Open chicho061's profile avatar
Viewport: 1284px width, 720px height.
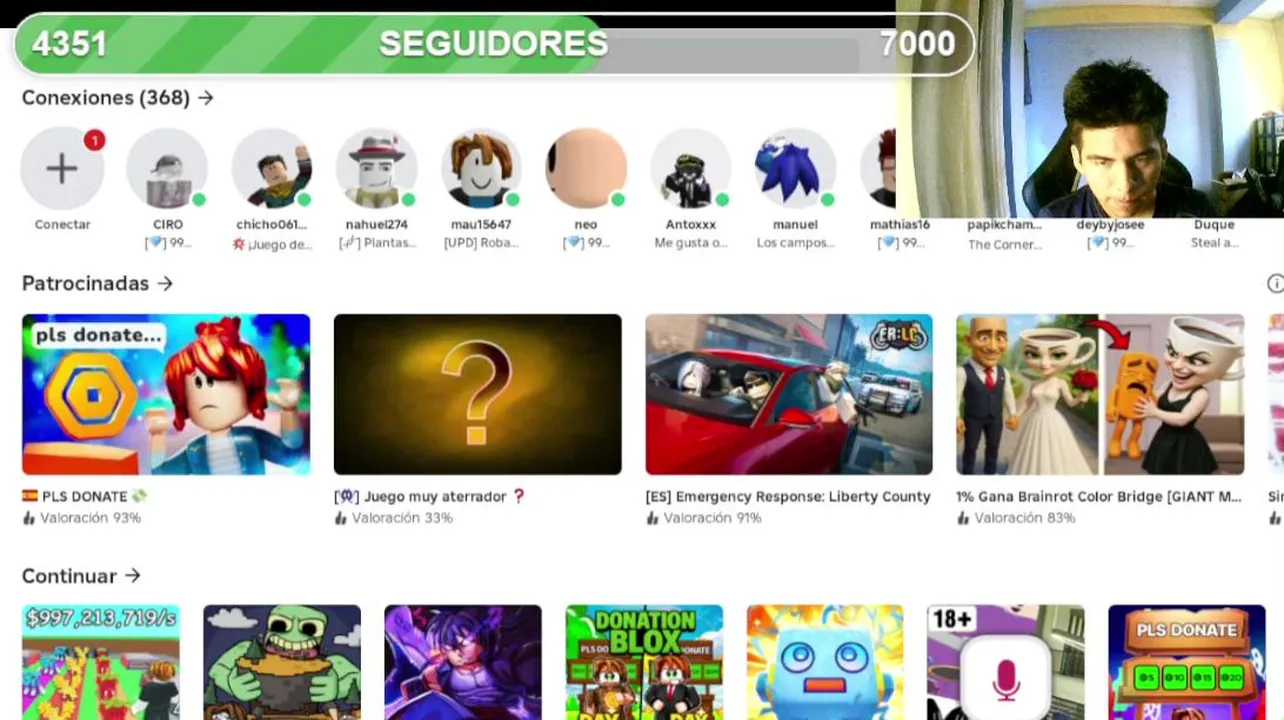click(x=272, y=169)
